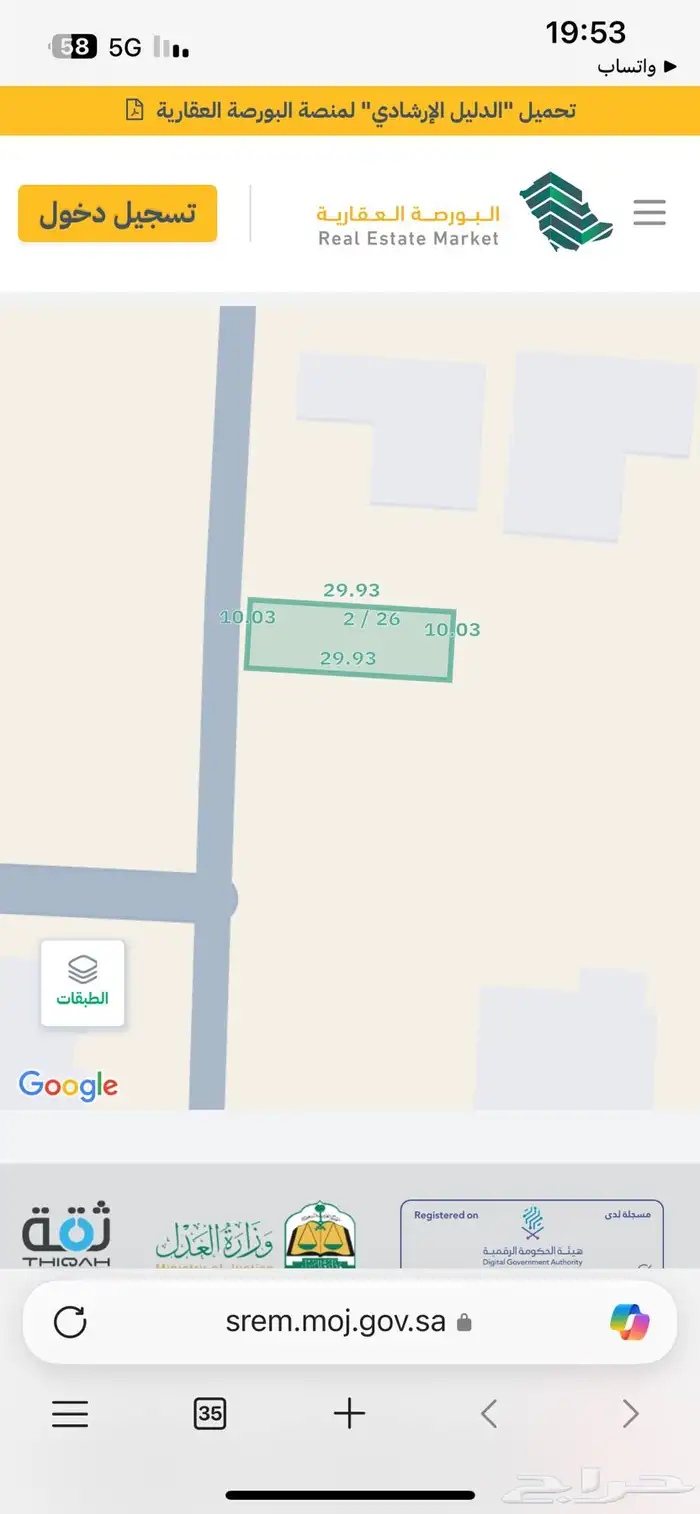Select the highlighted plot 2 / 26
This screenshot has width=700, height=1514.
[350, 645]
